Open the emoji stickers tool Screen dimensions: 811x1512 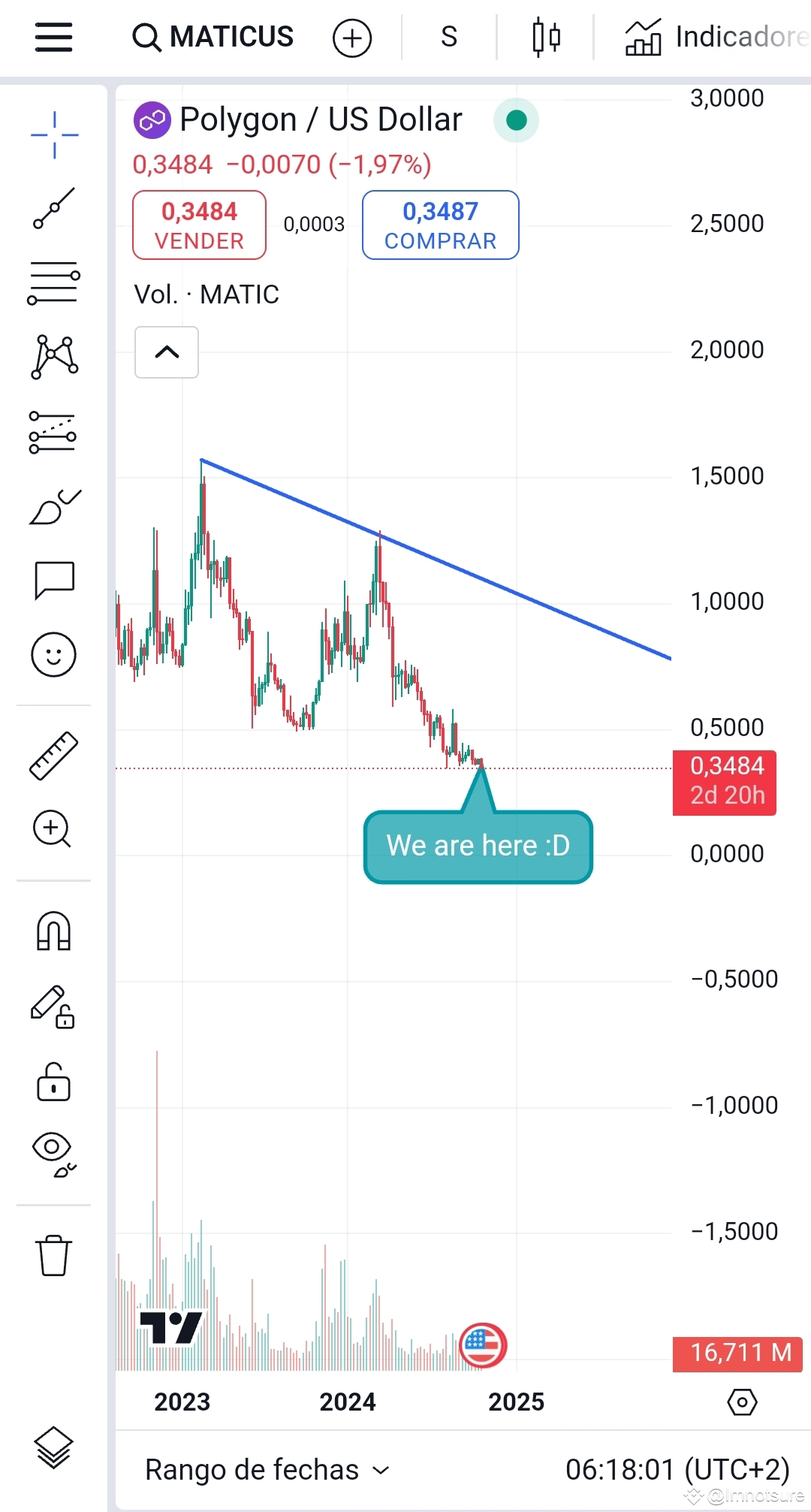[x=53, y=655]
